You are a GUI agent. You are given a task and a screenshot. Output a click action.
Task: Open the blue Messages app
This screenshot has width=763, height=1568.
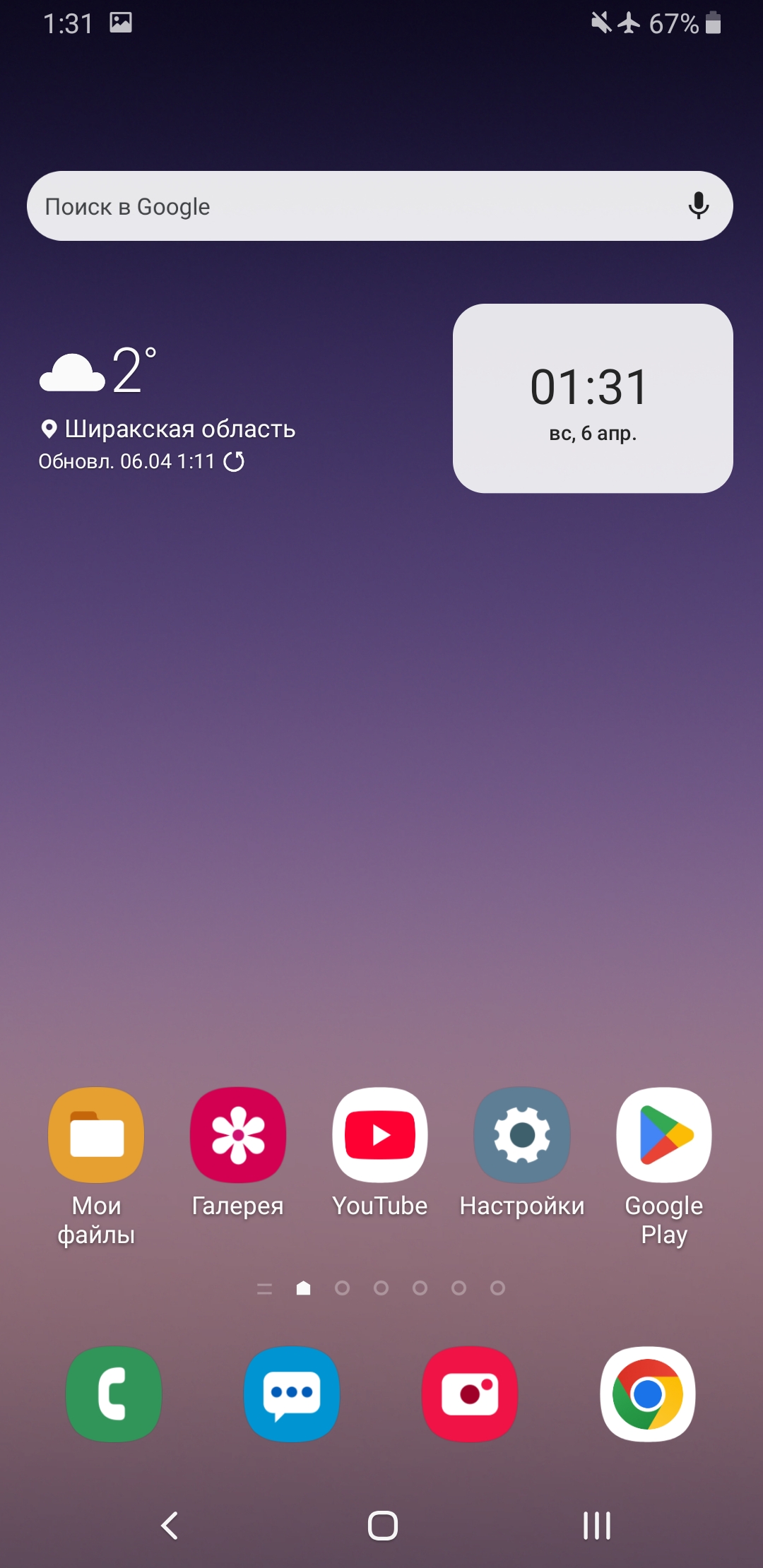tap(292, 1394)
